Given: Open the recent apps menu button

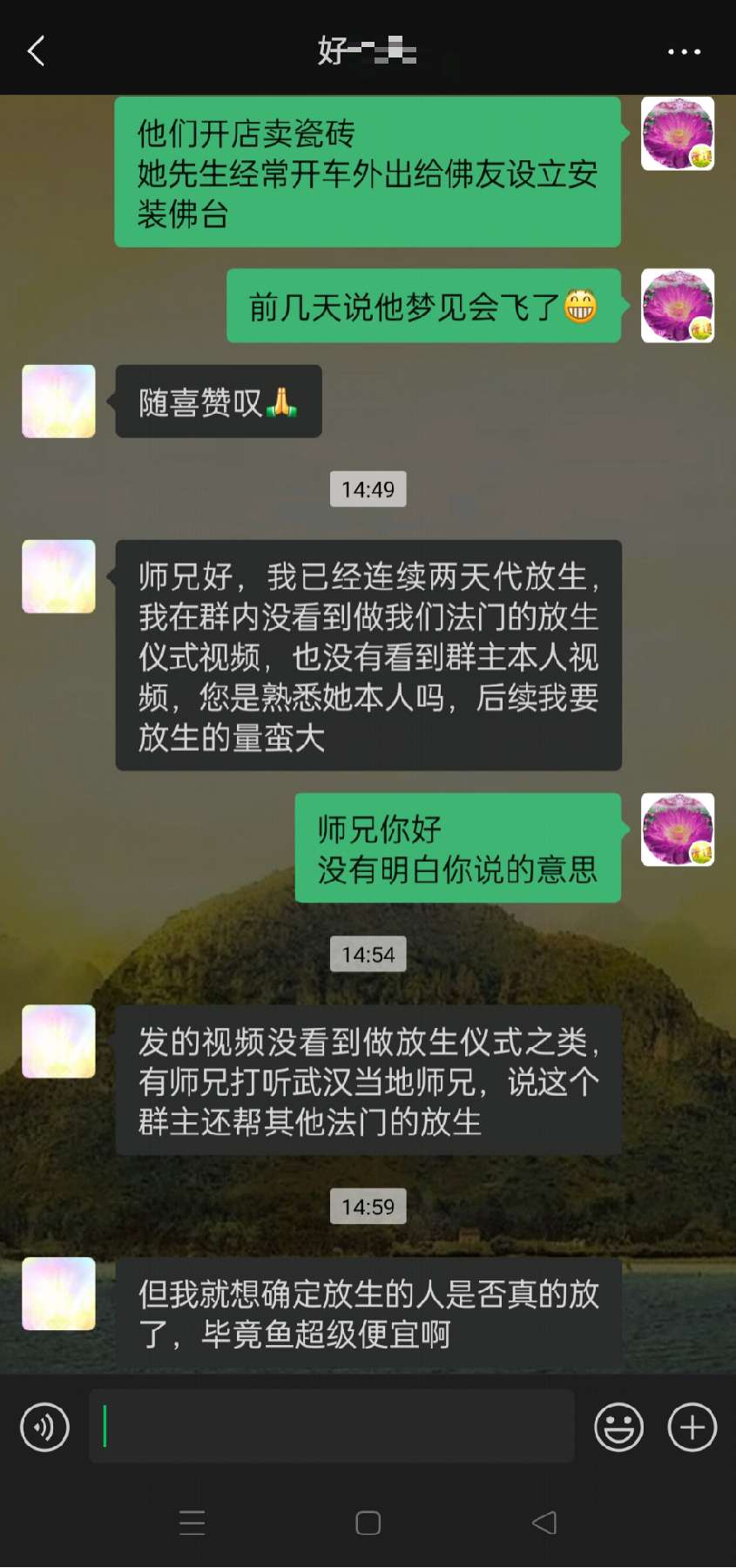Looking at the screenshot, I should tap(192, 1523).
